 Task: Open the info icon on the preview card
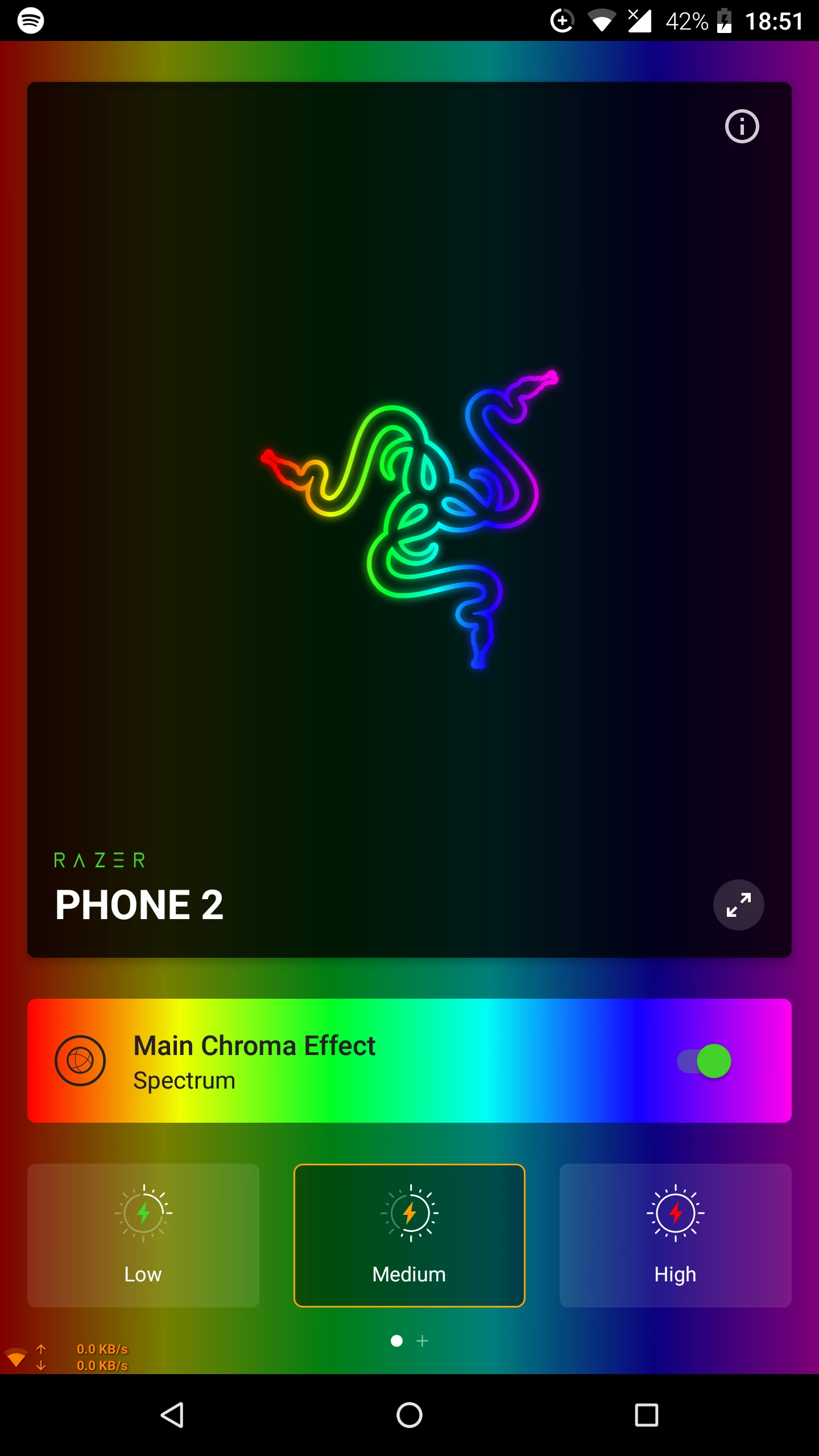point(742,126)
